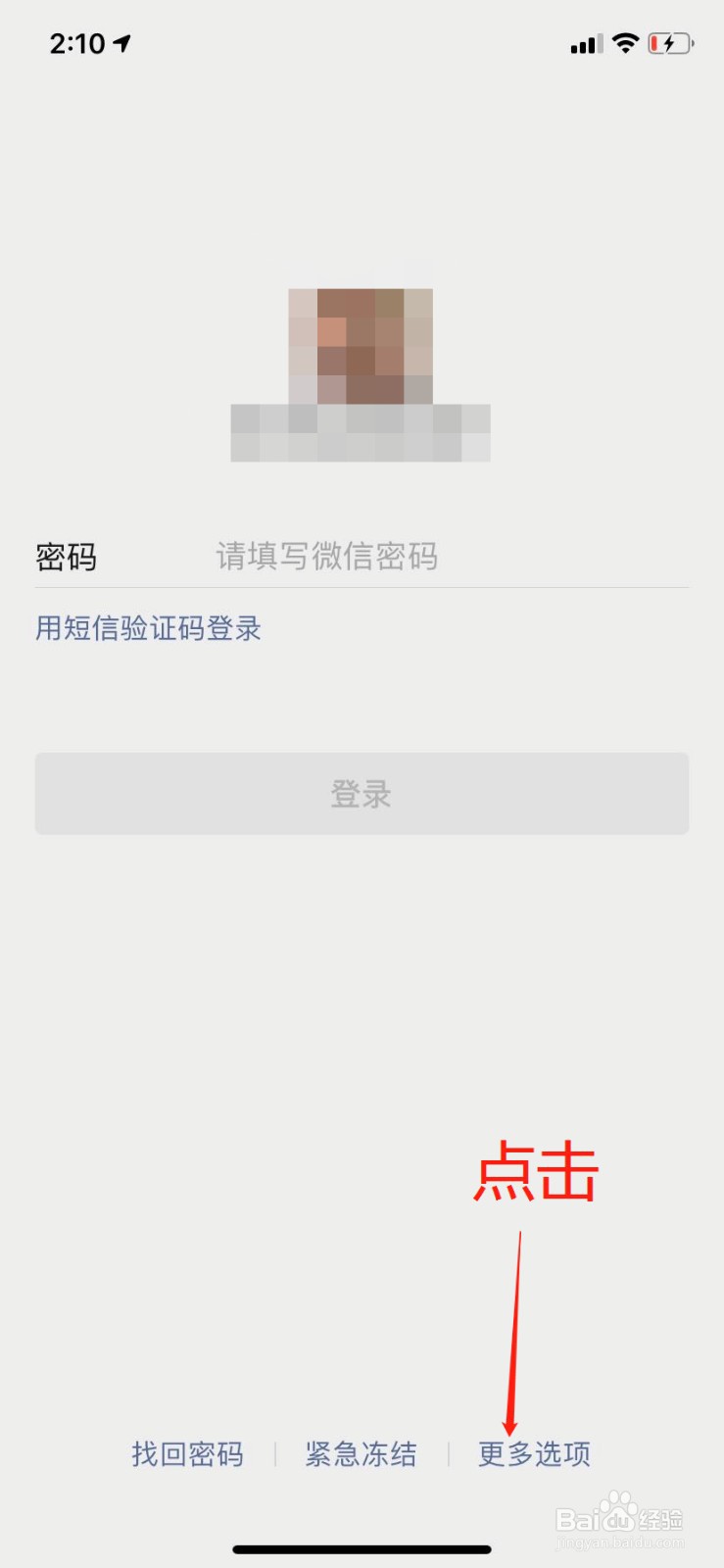The width and height of the screenshot is (724, 1568).
Task: Tap the blurred name text under the avatar
Action: pyautogui.click(x=362, y=434)
